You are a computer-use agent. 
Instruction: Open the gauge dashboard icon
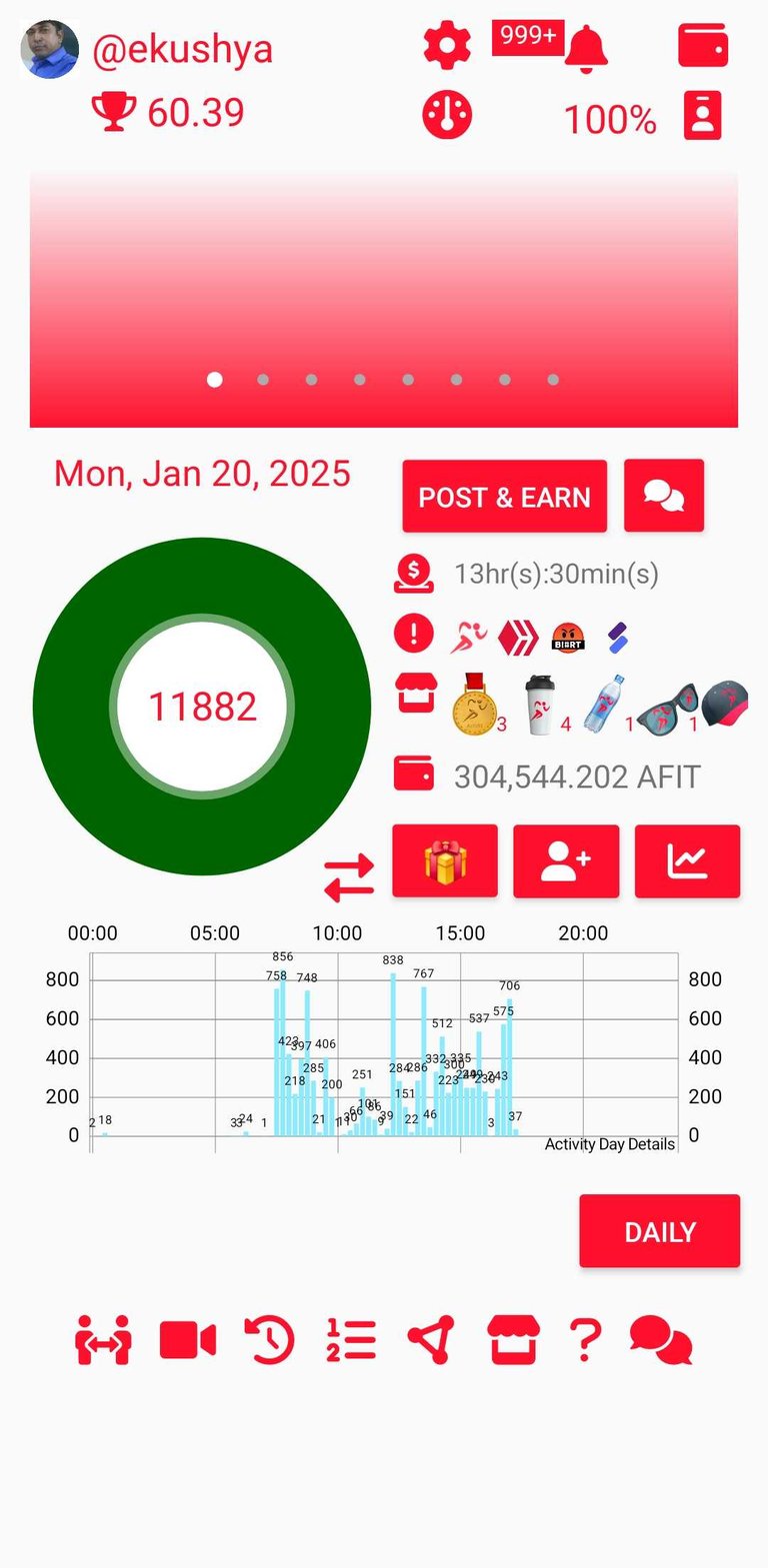click(447, 115)
